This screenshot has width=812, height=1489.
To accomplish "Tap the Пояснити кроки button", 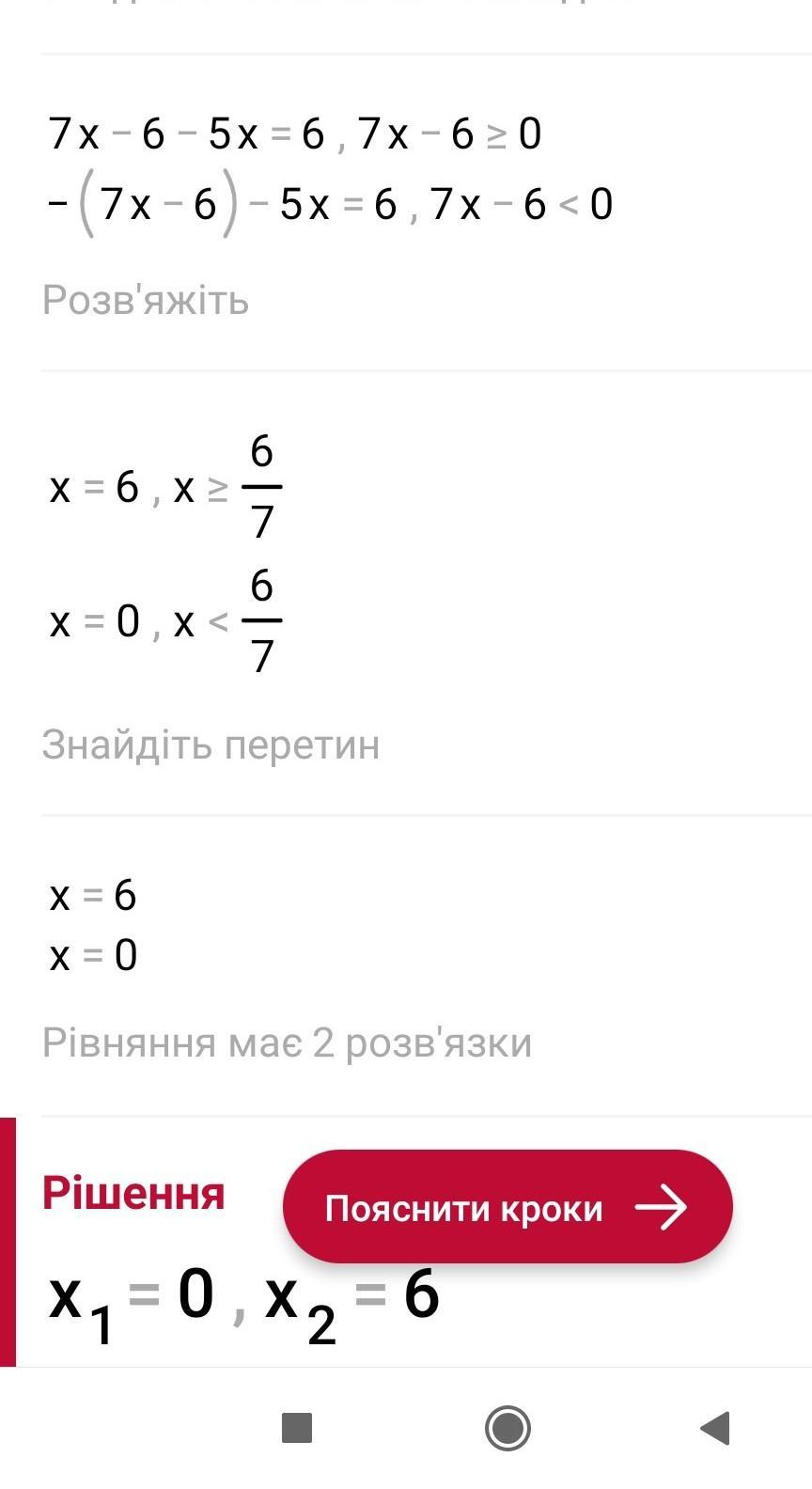I will tap(507, 1207).
